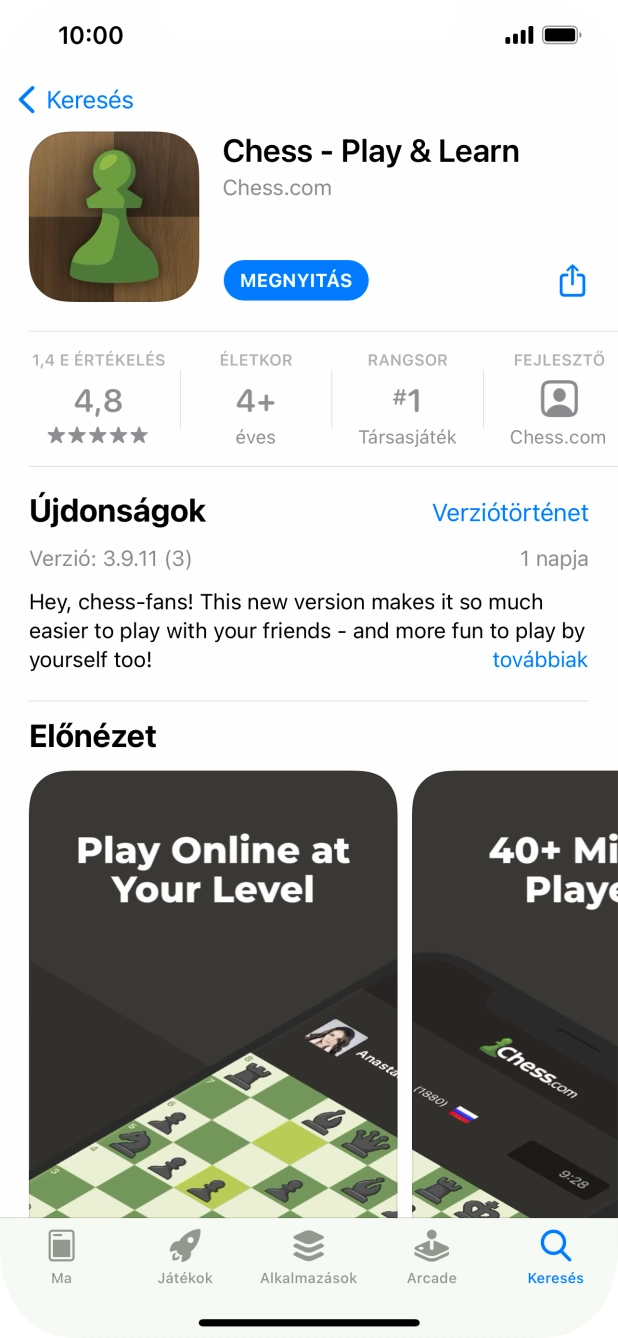Switch to the Arcade tab

click(431, 1258)
